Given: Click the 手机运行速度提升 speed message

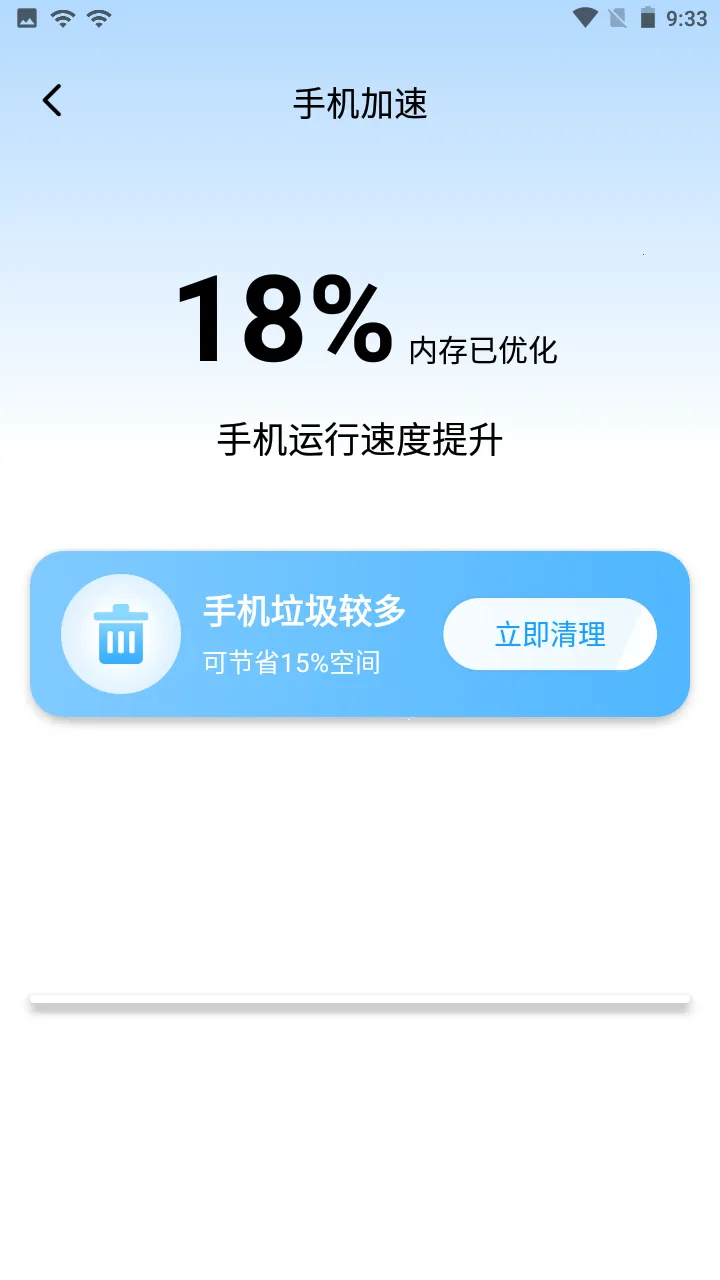Looking at the screenshot, I should click(359, 436).
